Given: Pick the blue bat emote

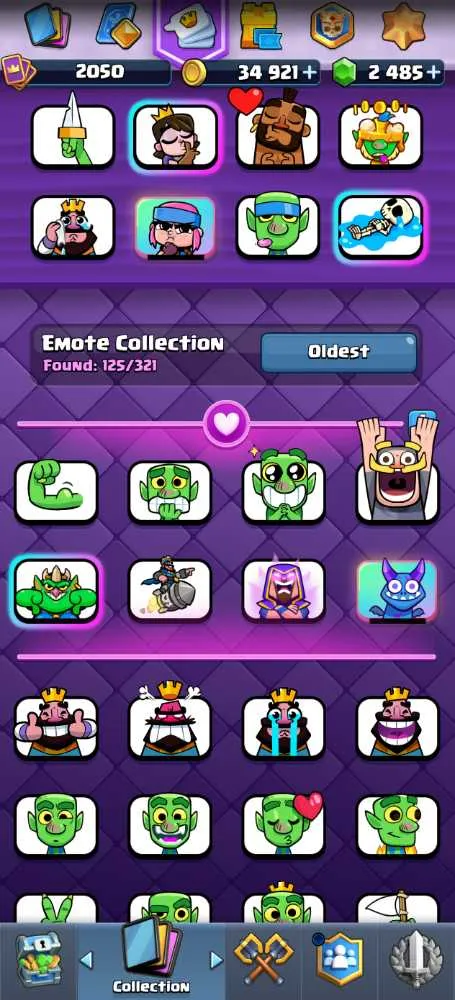Looking at the screenshot, I should point(397,591).
